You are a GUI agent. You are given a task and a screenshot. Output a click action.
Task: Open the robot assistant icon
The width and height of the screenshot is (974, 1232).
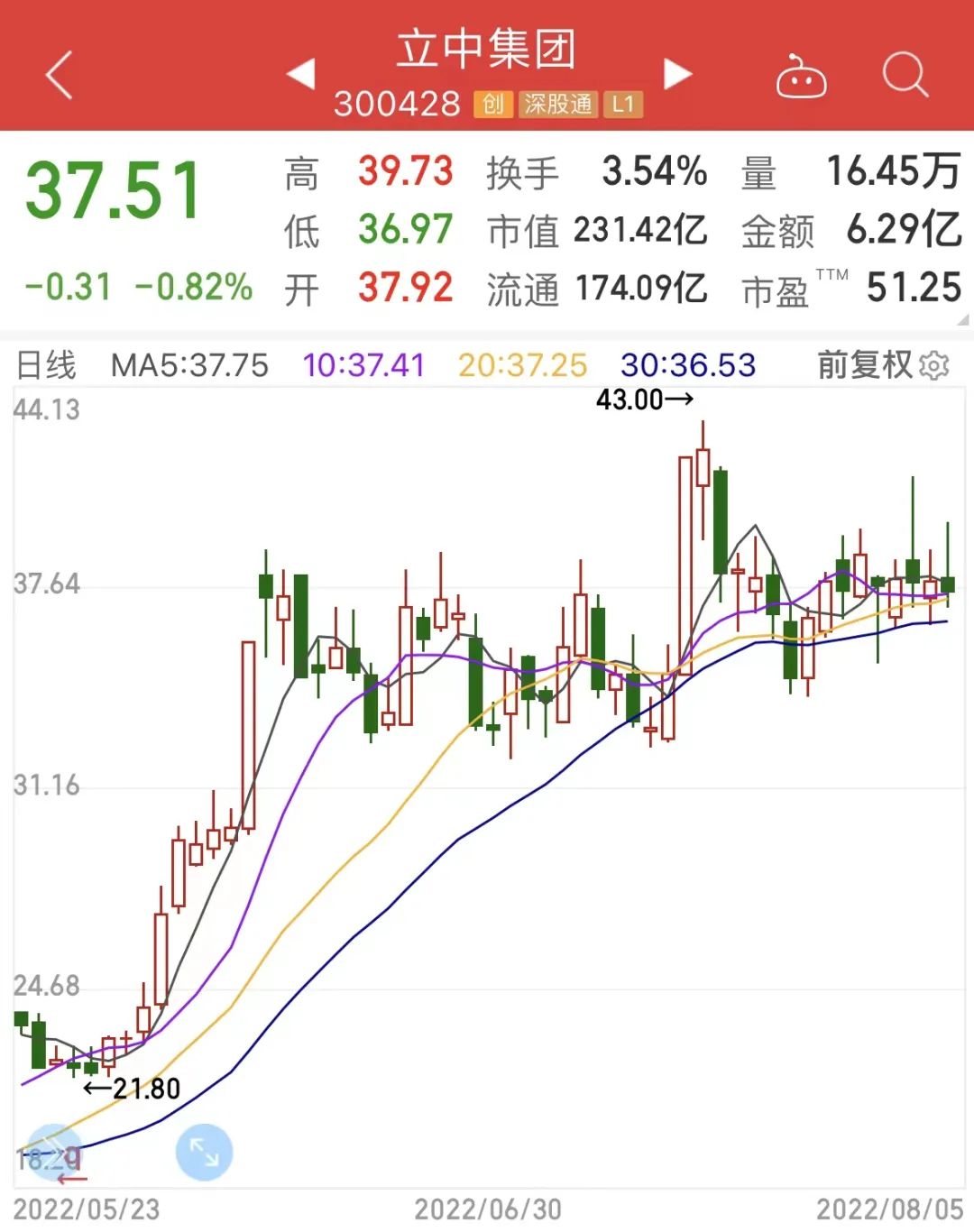pos(801,77)
